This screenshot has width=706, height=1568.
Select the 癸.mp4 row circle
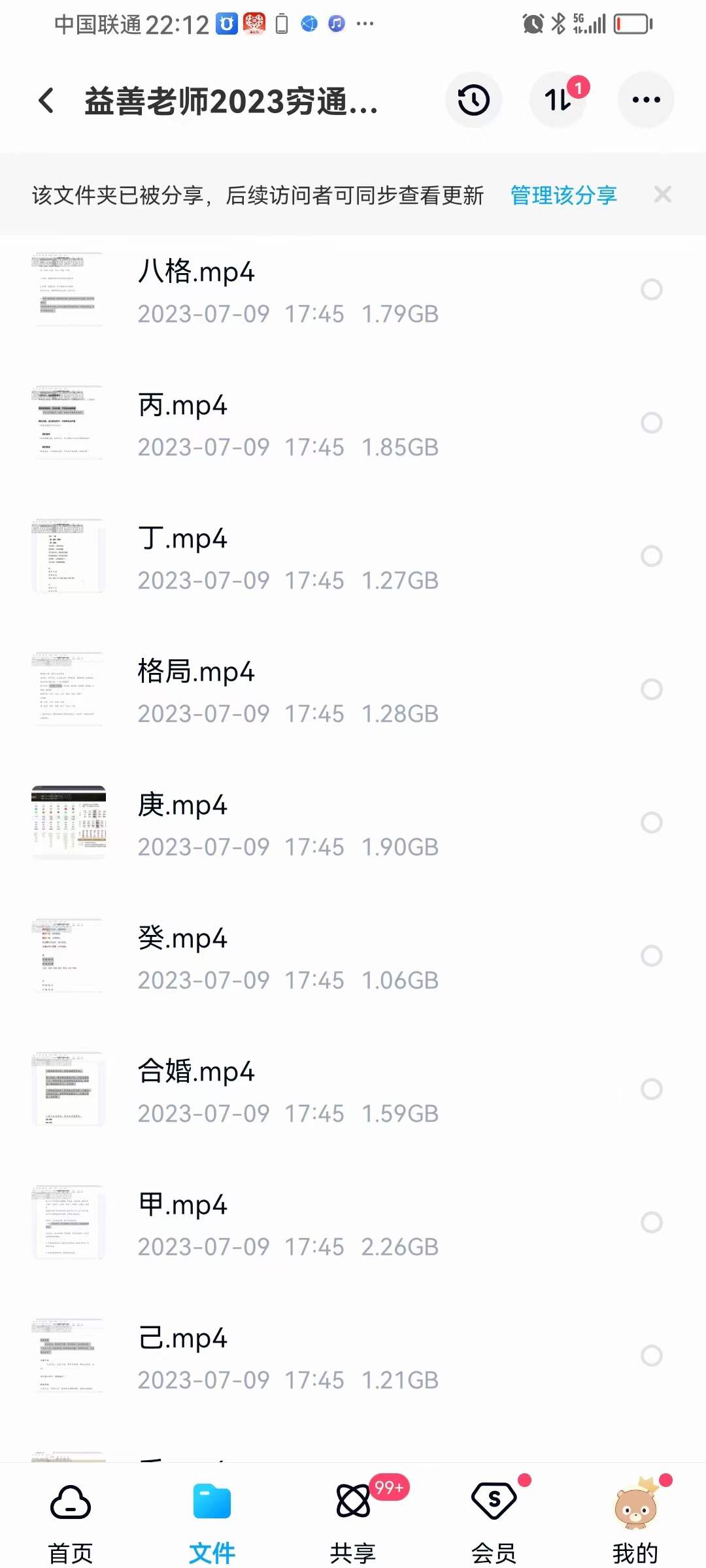652,956
